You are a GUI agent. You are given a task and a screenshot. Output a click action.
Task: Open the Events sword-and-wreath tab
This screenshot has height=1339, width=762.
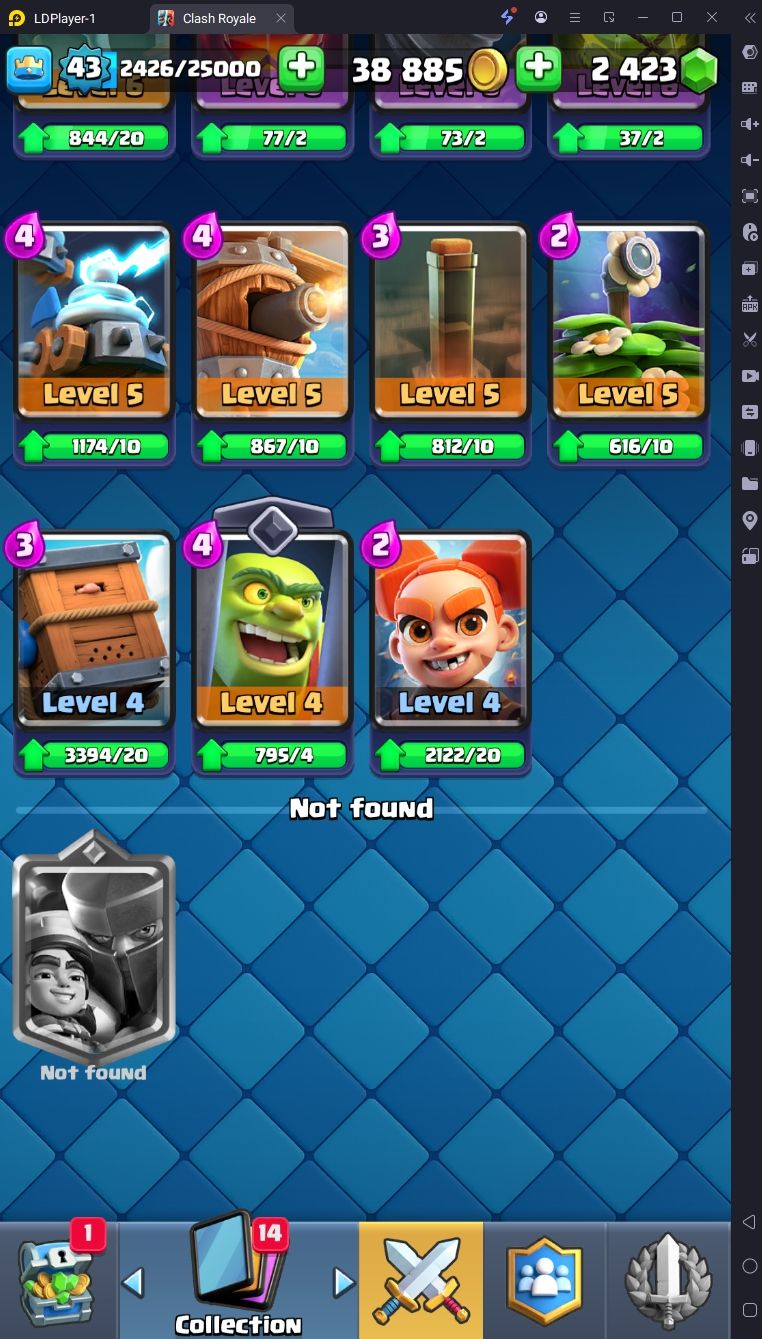click(x=668, y=1280)
